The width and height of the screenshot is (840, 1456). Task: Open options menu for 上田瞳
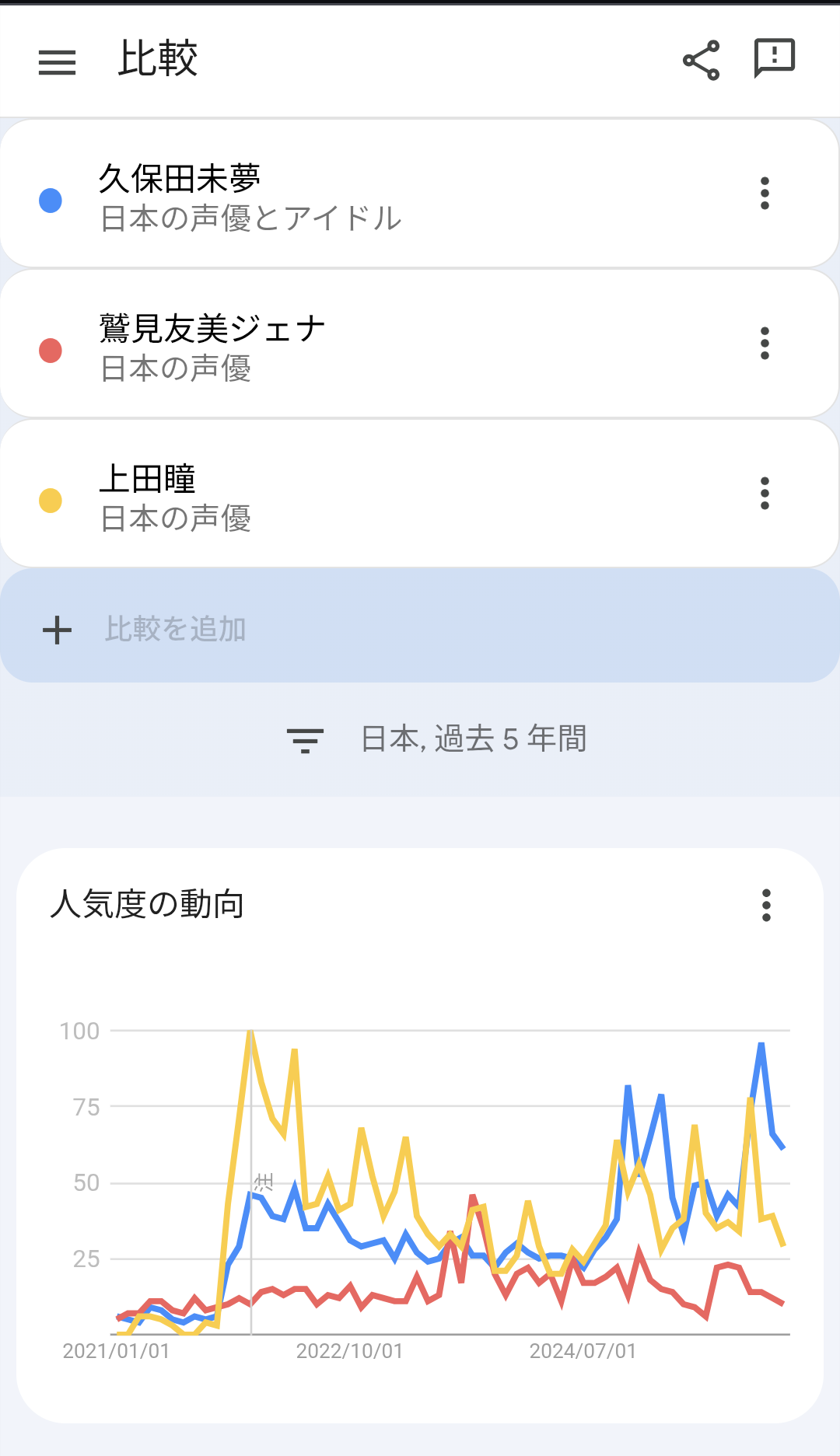765,493
